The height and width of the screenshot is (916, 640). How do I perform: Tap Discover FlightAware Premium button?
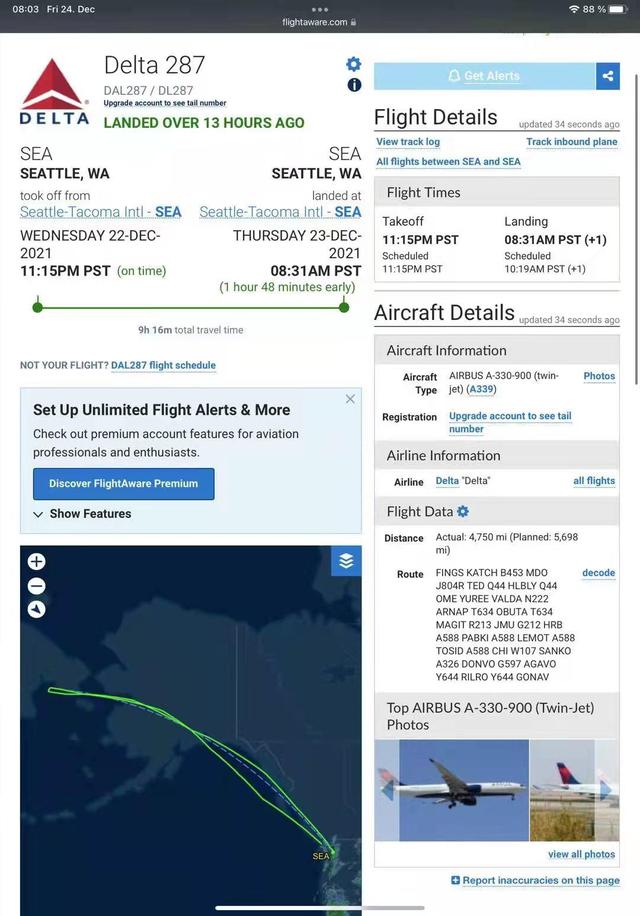[x=124, y=483]
